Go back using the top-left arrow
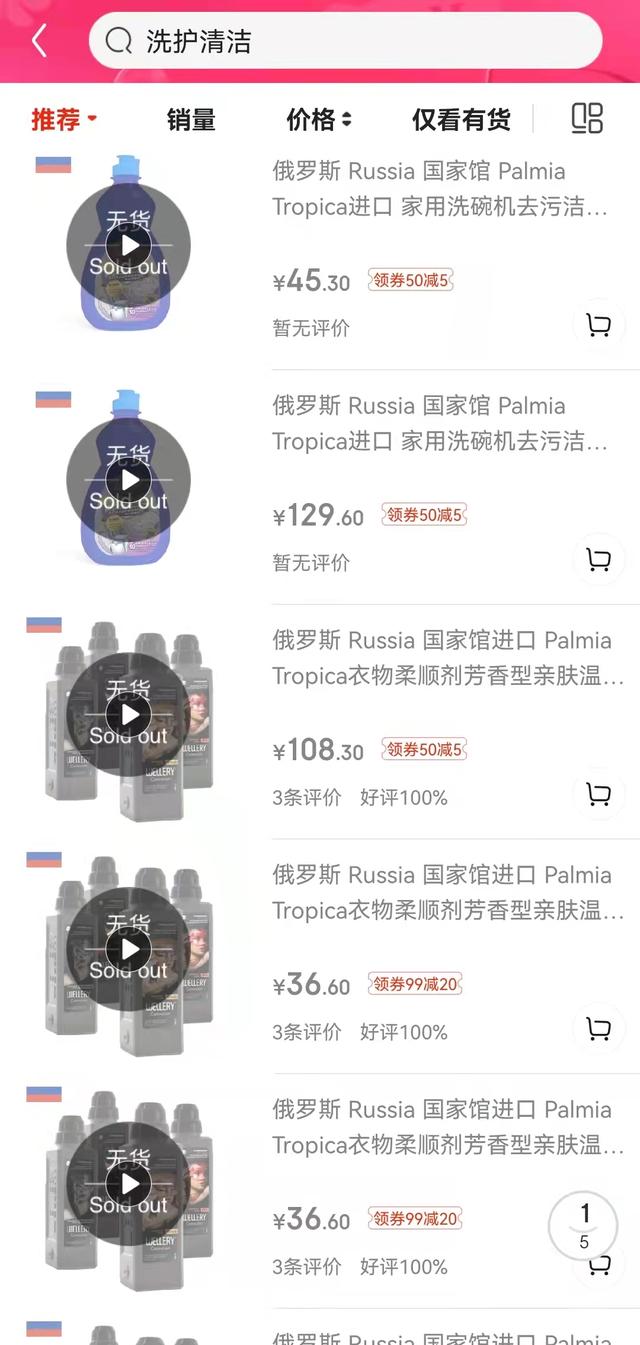 click(x=39, y=41)
